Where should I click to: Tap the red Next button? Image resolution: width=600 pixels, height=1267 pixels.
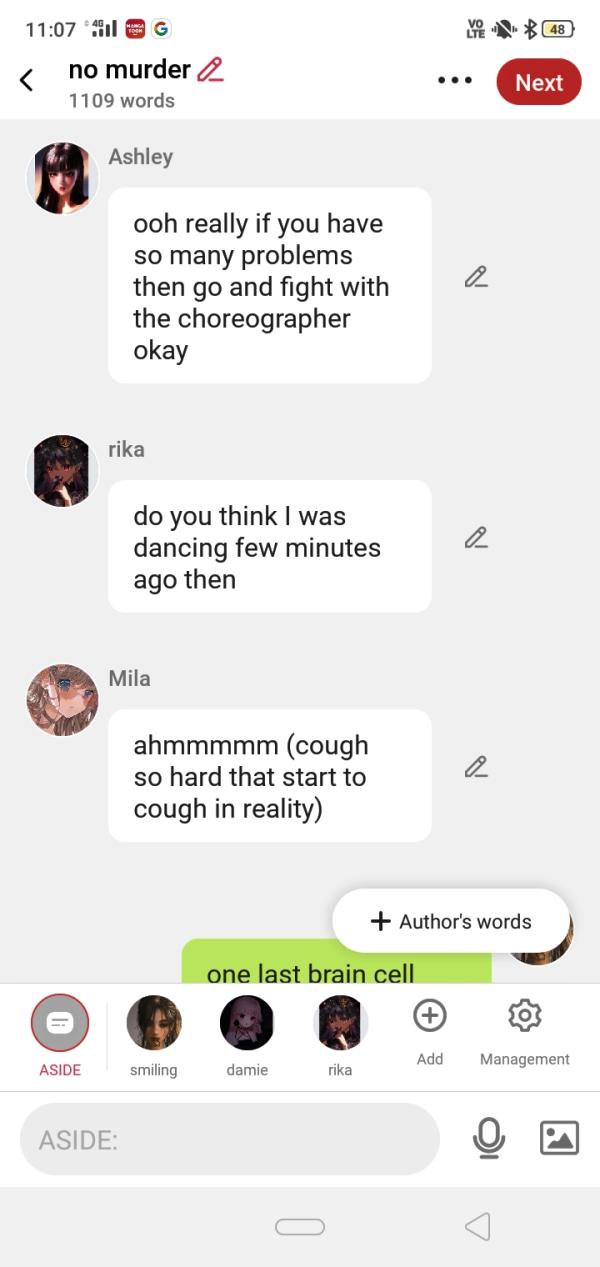[x=538, y=82]
